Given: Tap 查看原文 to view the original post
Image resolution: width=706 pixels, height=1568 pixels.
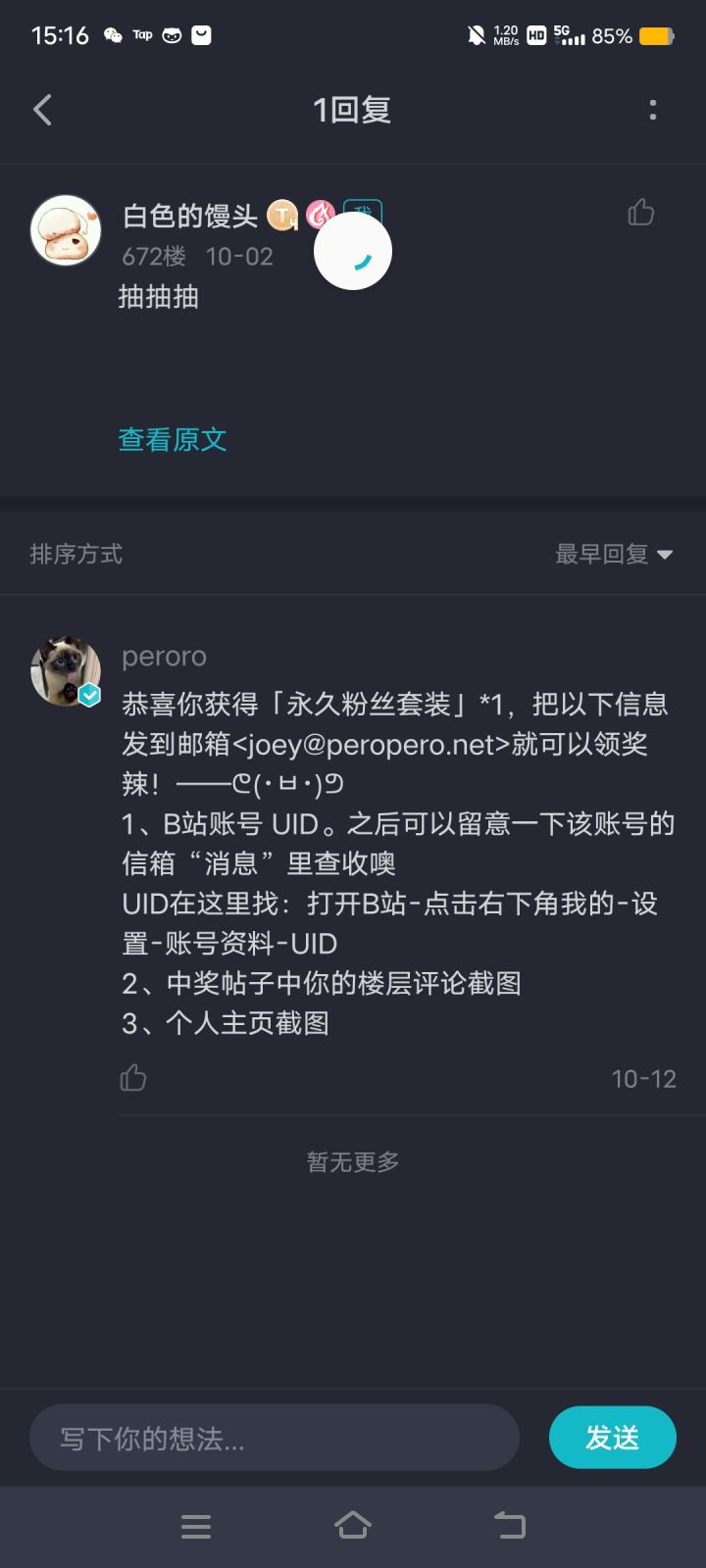Looking at the screenshot, I should click(172, 439).
